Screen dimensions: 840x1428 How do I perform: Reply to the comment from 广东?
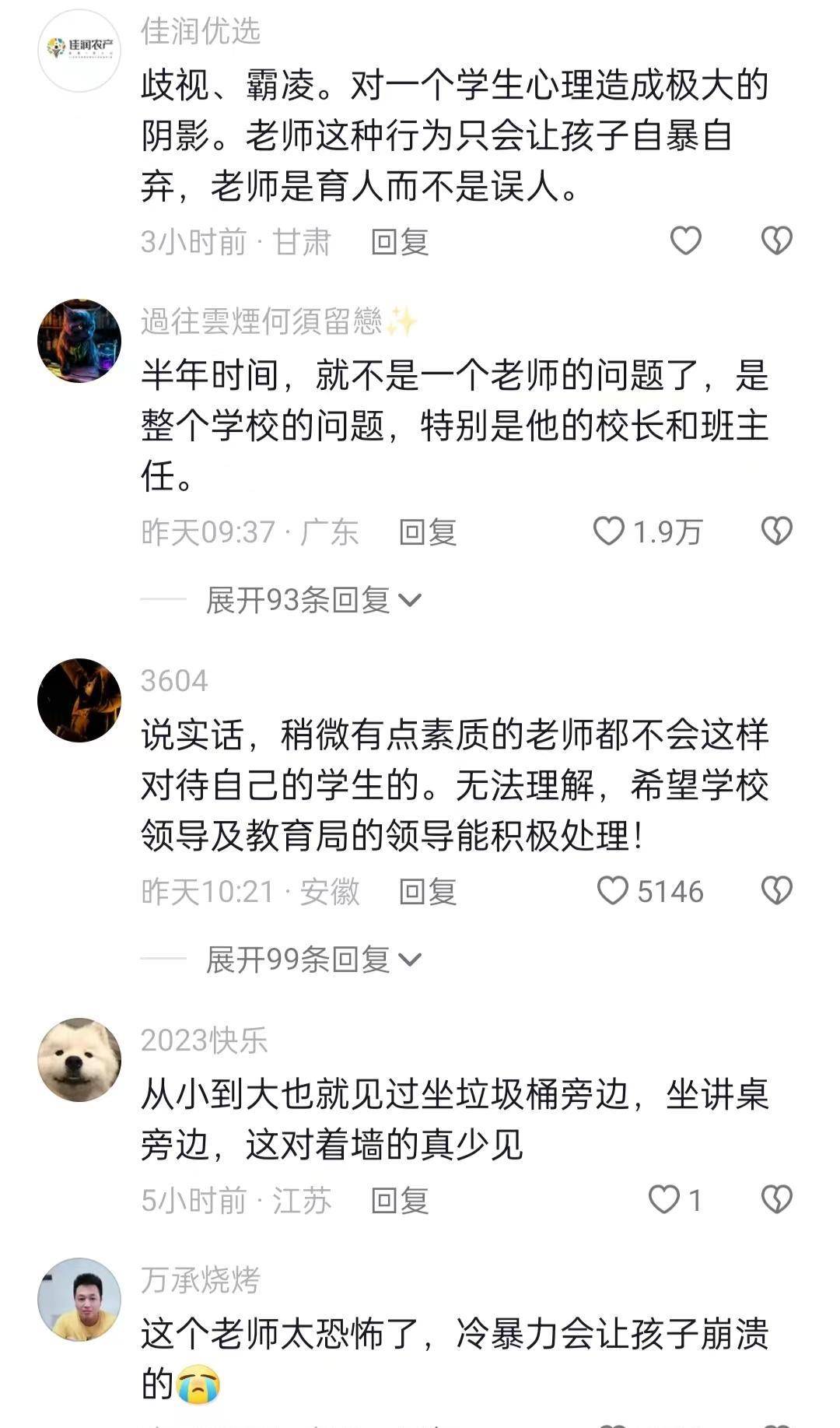click(x=427, y=532)
